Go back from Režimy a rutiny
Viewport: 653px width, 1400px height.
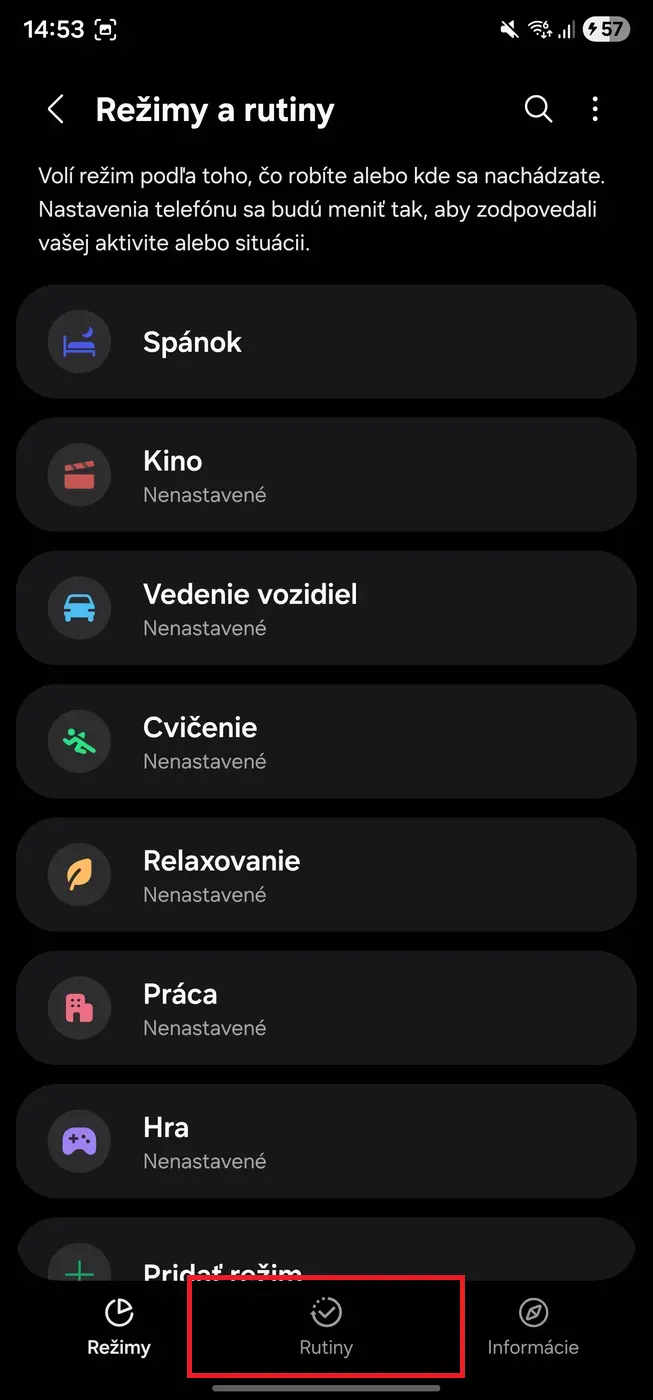coord(56,110)
